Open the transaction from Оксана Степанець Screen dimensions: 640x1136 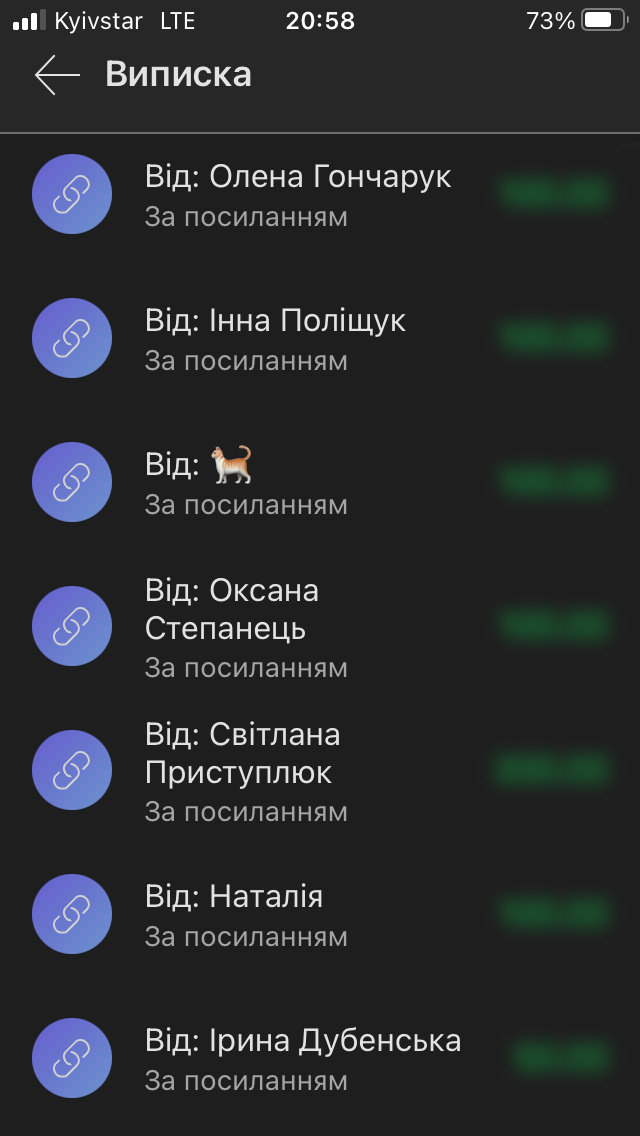(320, 626)
